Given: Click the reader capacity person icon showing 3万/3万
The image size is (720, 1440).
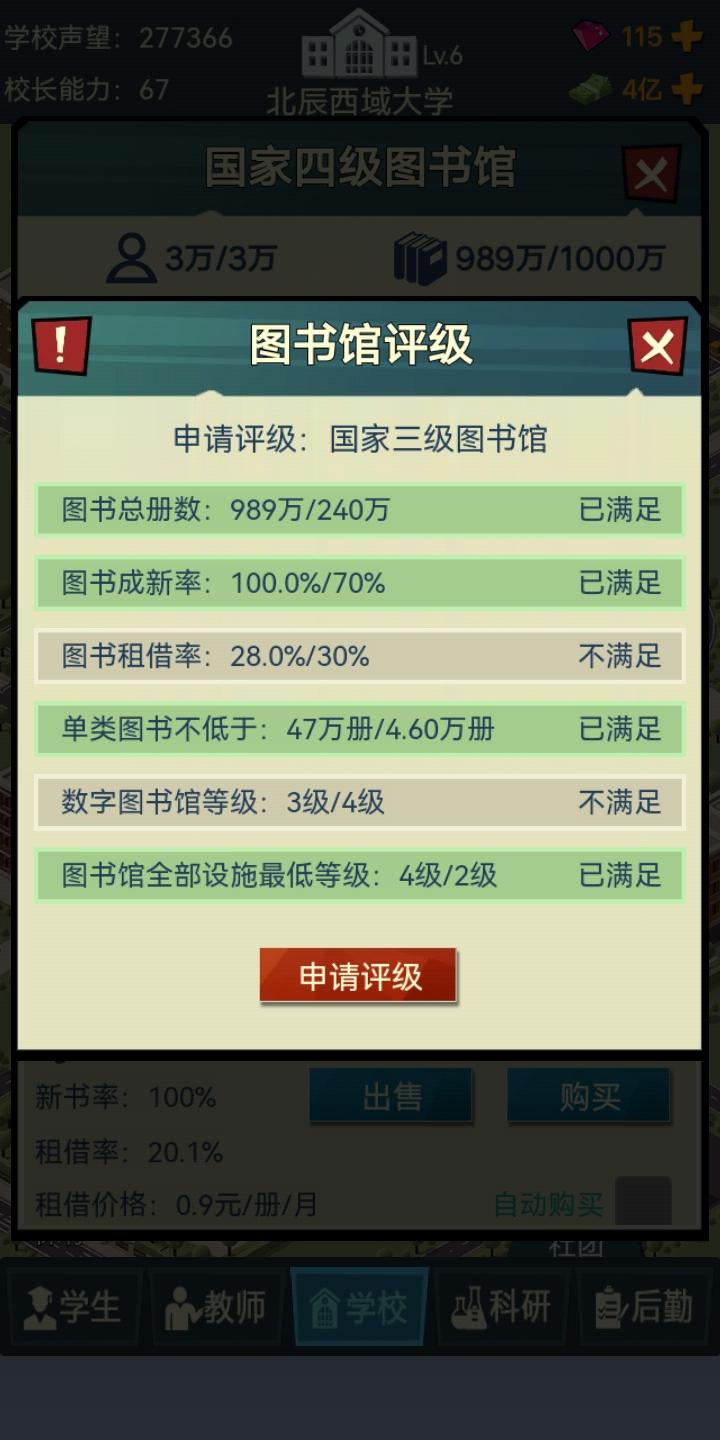Looking at the screenshot, I should [x=131, y=255].
